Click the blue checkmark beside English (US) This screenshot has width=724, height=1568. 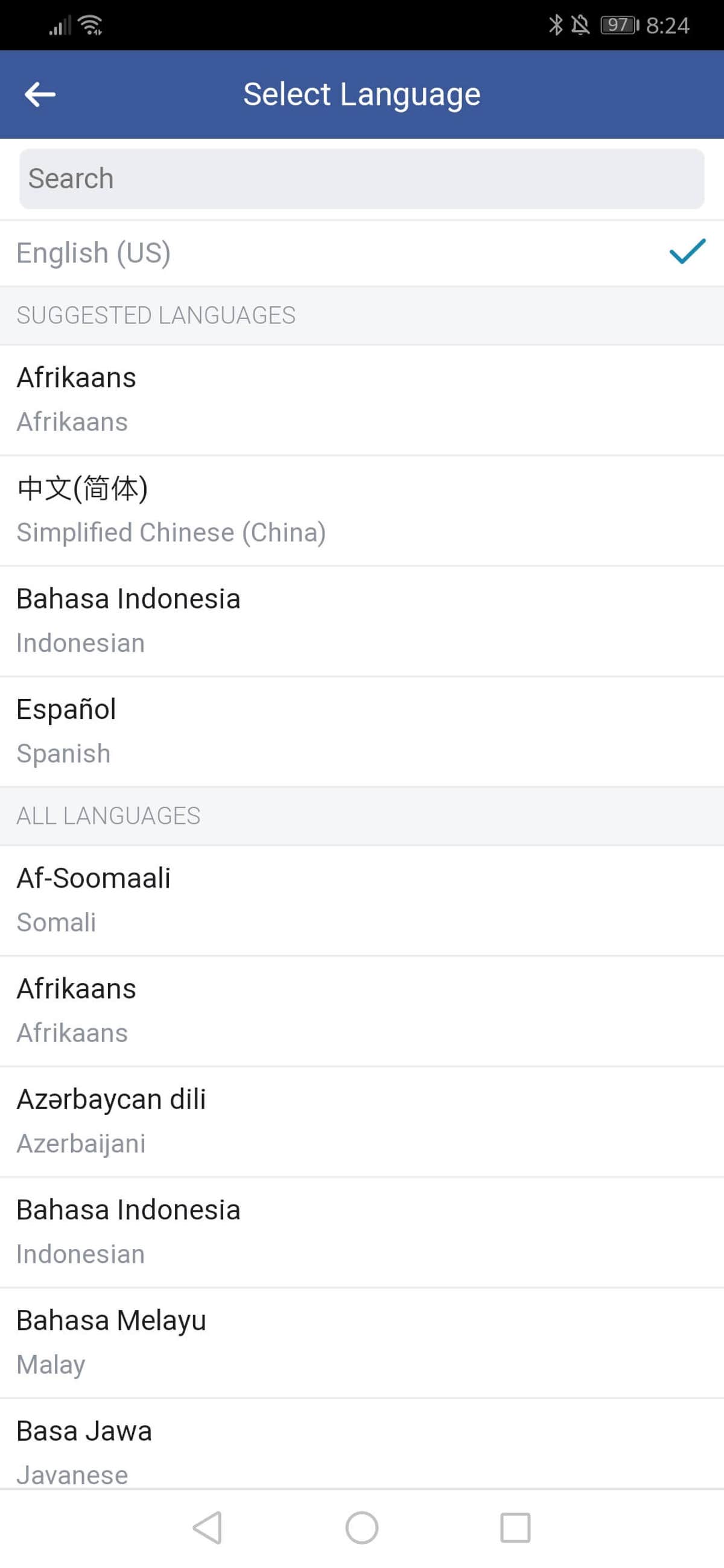pos(685,252)
